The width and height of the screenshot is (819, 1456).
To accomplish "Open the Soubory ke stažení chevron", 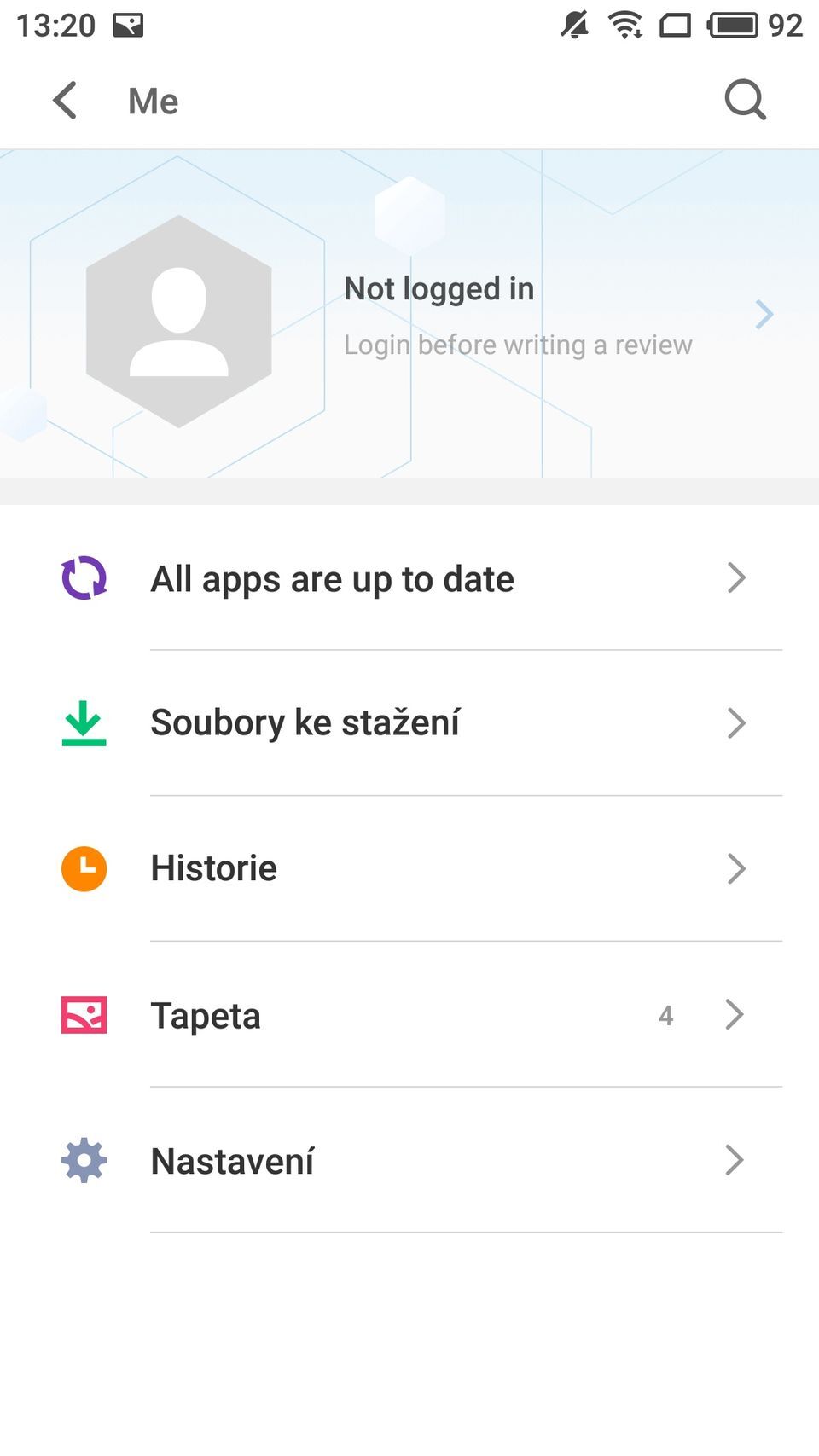I will (x=736, y=722).
